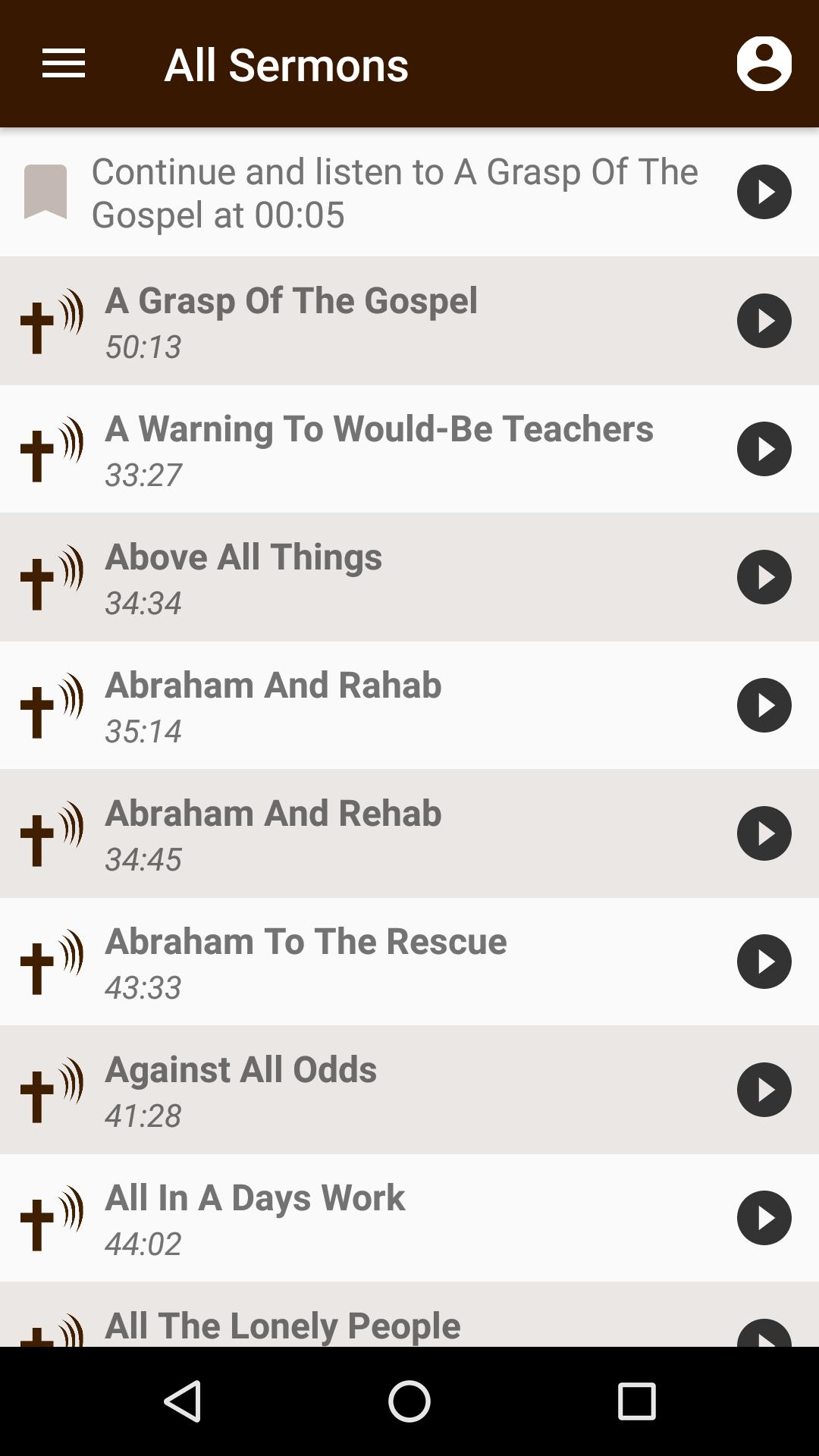Open the A Grasp Of The Gospel sermon
Screen dimensions: 819x1456
tap(291, 301)
